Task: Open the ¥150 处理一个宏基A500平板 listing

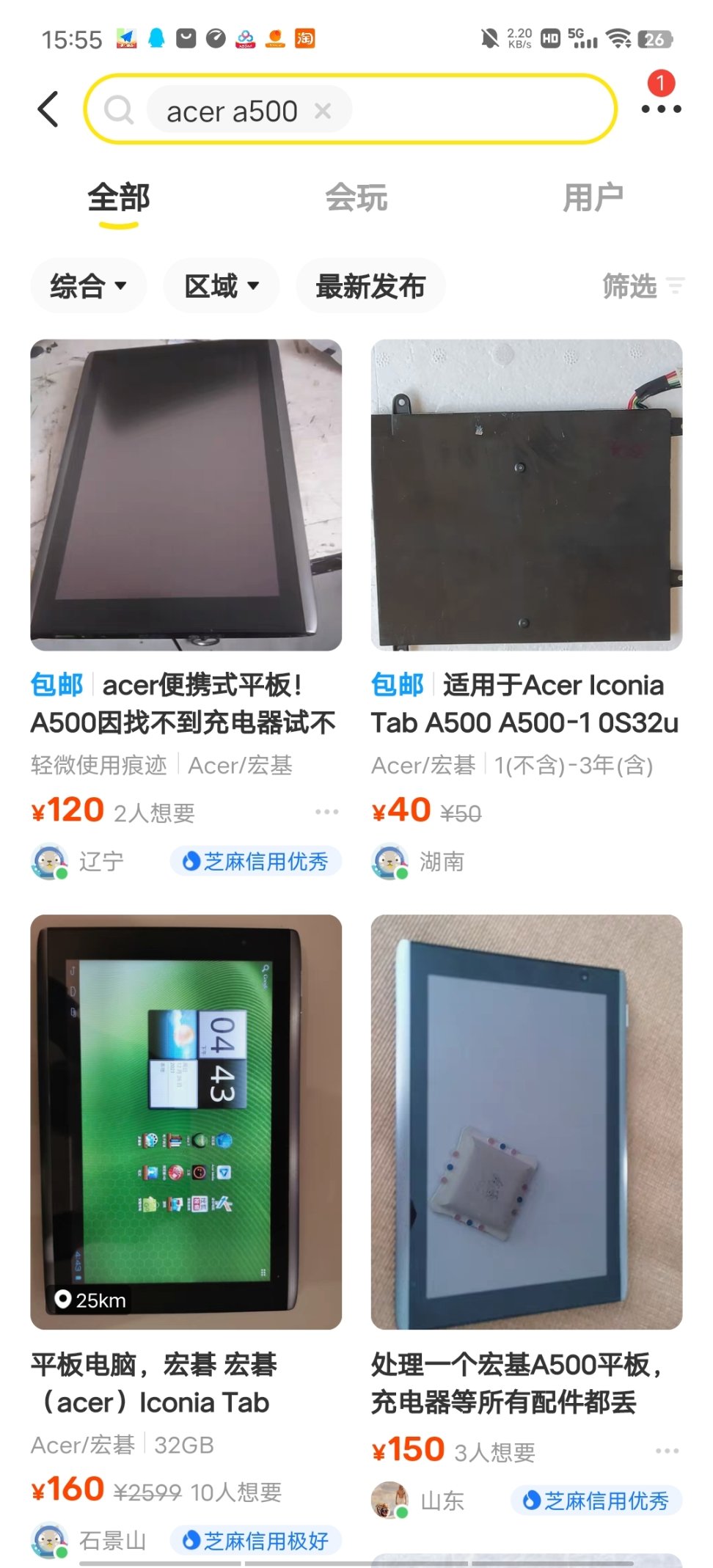Action: (526, 1122)
